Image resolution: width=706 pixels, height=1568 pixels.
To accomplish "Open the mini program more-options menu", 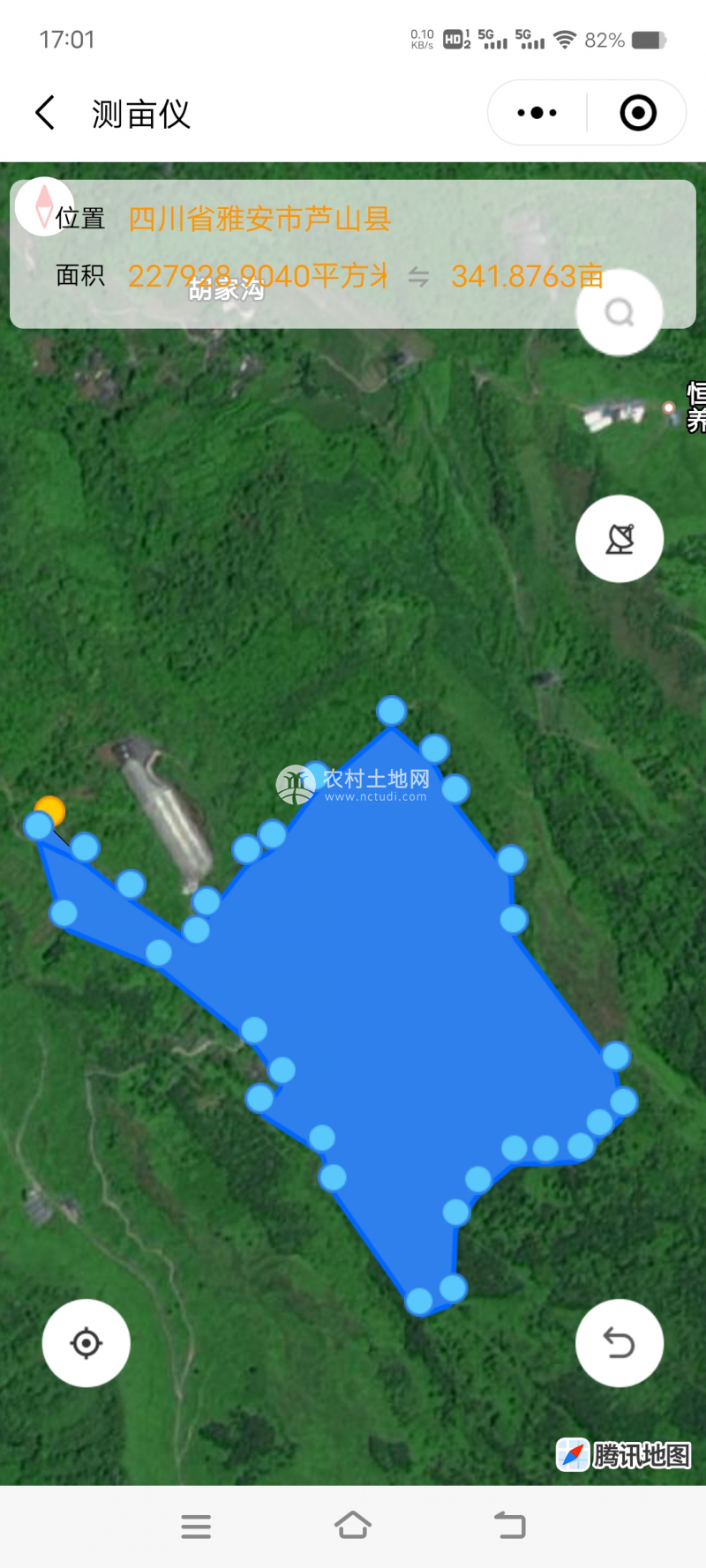I will tap(537, 113).
